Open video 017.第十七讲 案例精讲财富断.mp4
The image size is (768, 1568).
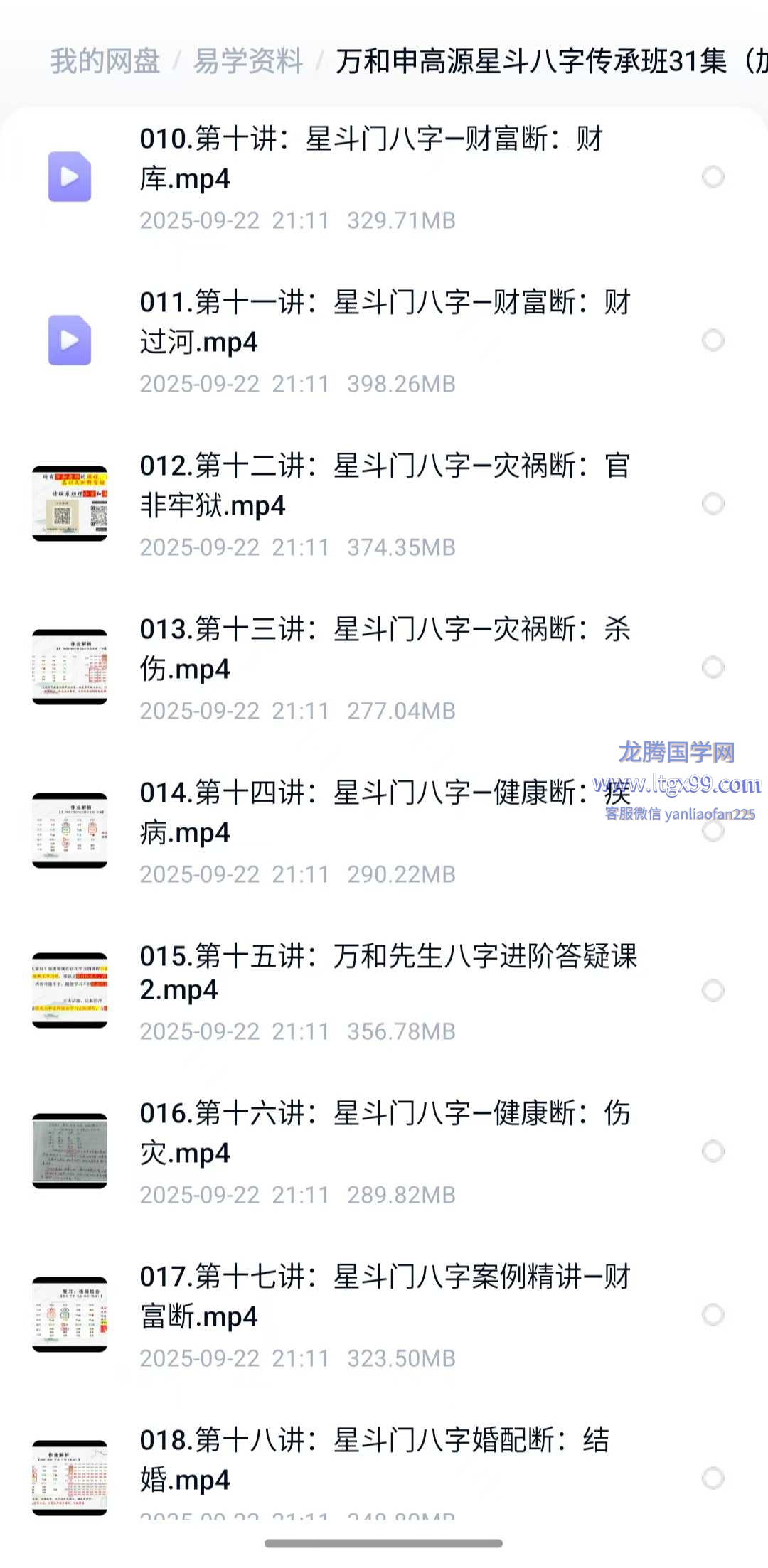tap(384, 1296)
